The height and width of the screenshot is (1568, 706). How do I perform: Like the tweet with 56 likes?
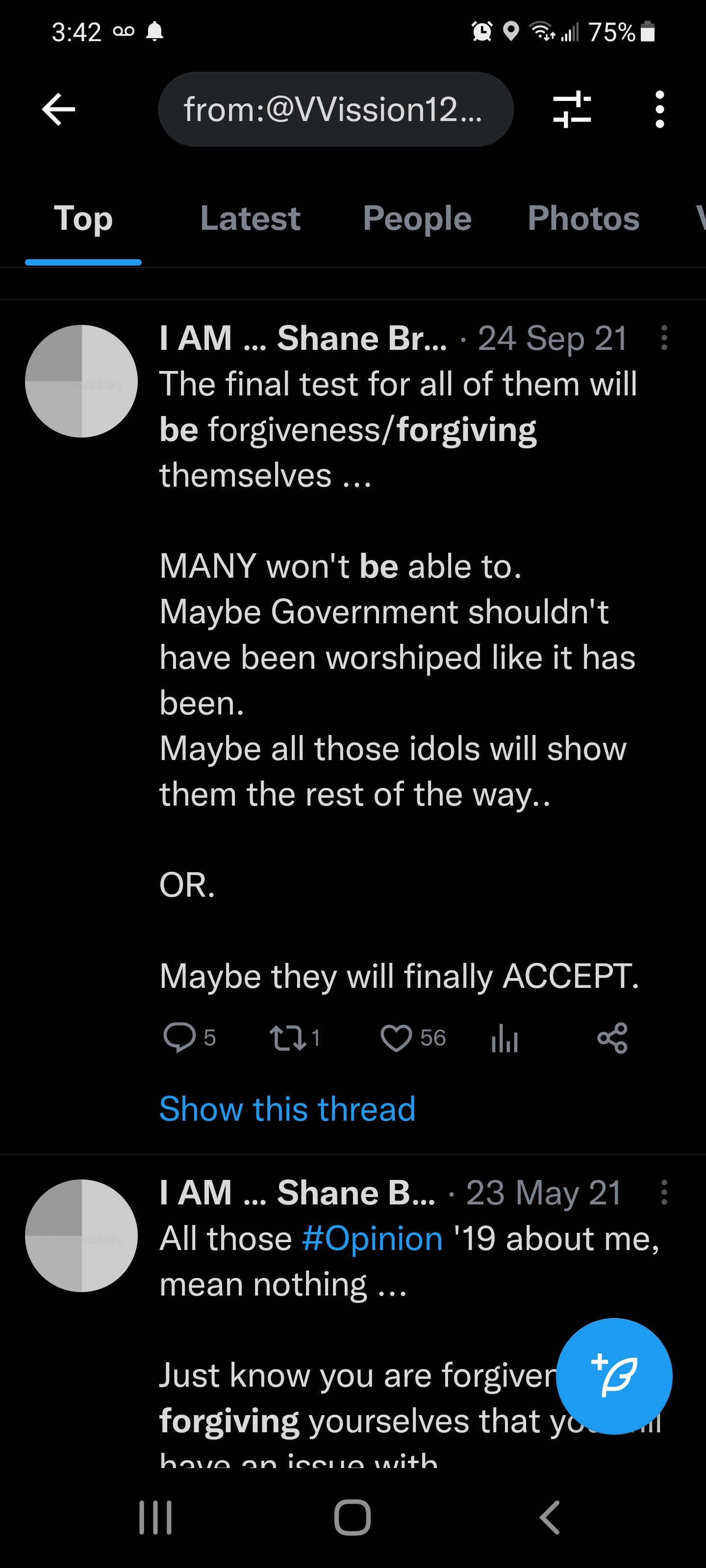(396, 1038)
